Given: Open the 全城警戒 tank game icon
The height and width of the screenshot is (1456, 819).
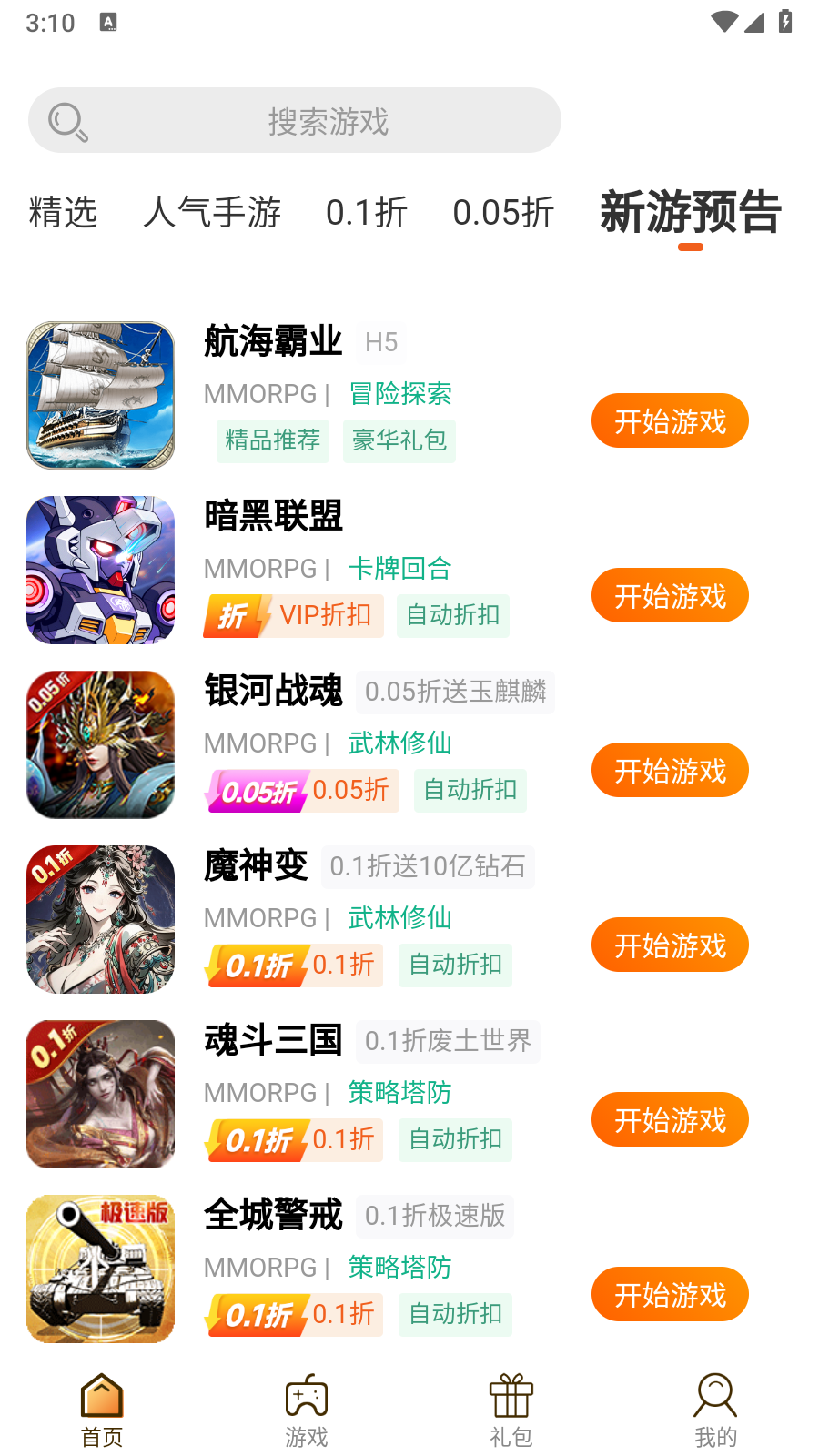Looking at the screenshot, I should (x=100, y=1269).
